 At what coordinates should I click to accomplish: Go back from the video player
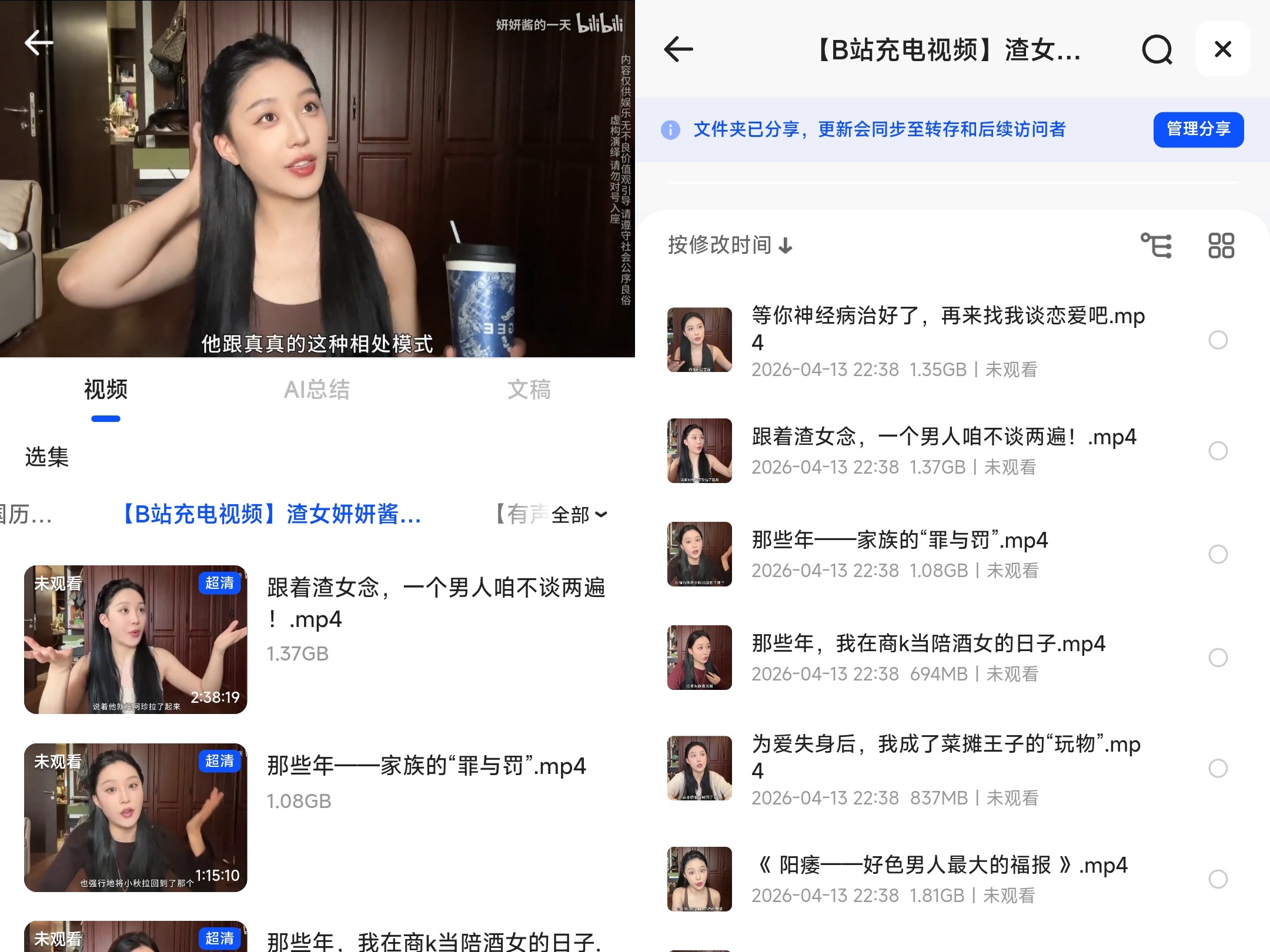[x=39, y=43]
